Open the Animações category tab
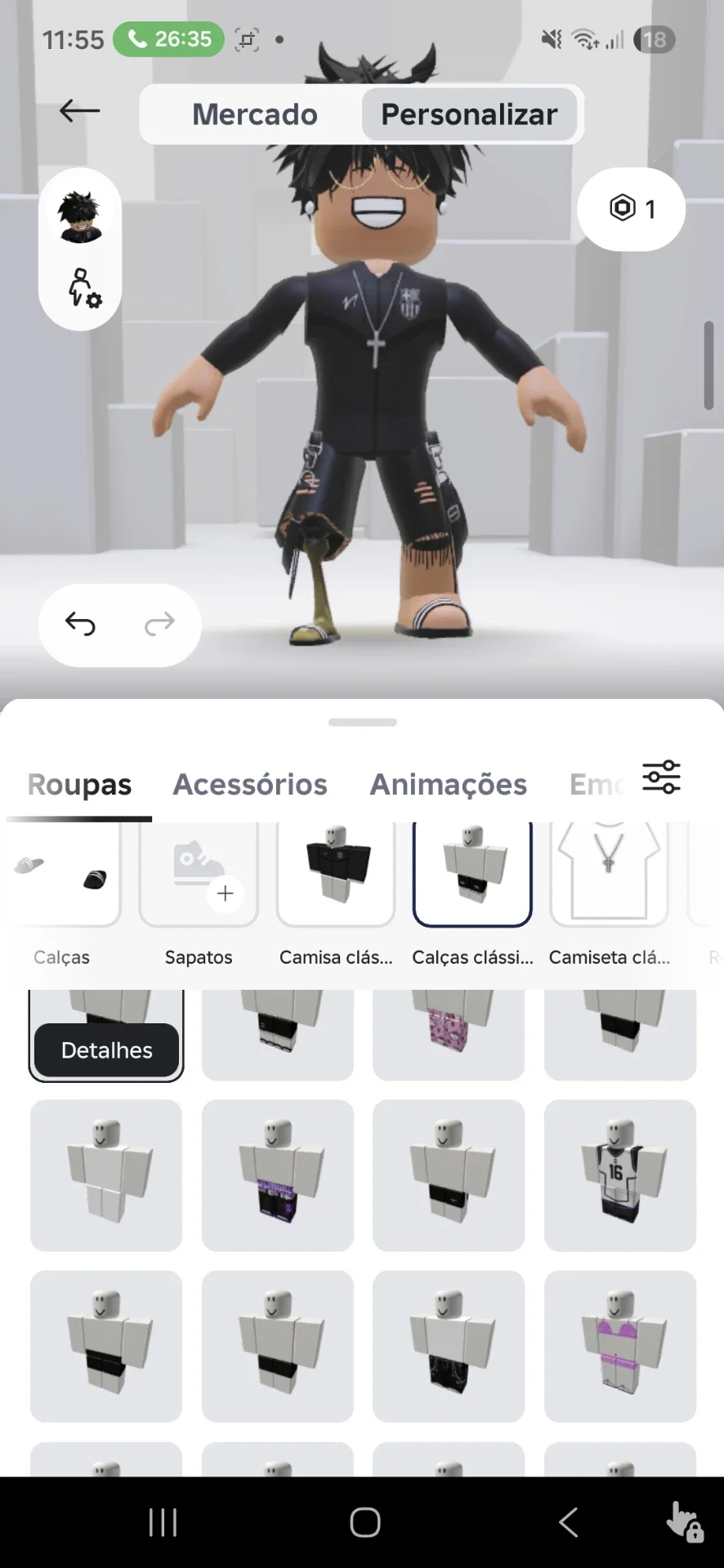This screenshot has height=1568, width=724. pyautogui.click(x=449, y=784)
